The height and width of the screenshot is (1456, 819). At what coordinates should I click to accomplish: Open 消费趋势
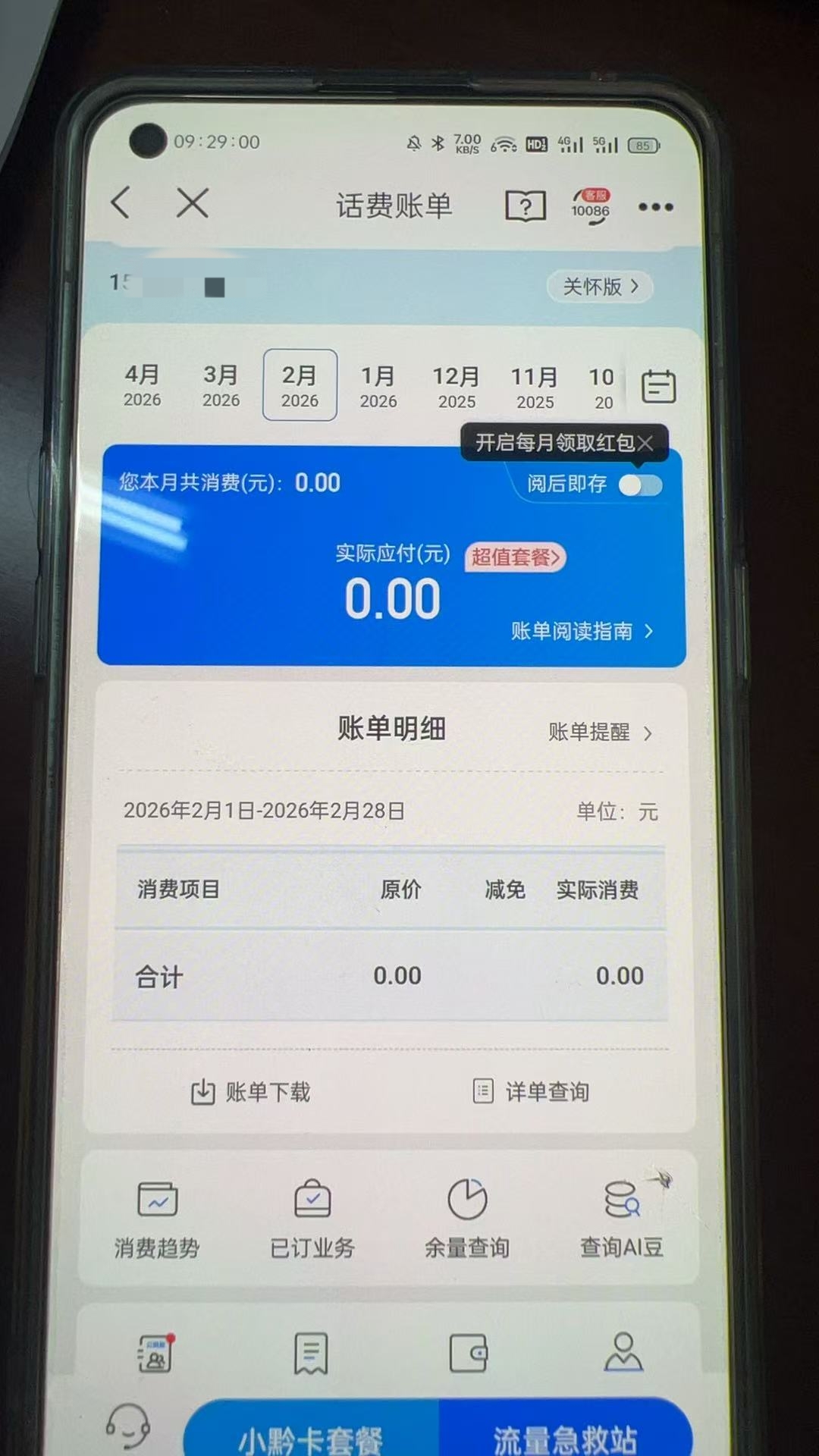click(x=157, y=1219)
